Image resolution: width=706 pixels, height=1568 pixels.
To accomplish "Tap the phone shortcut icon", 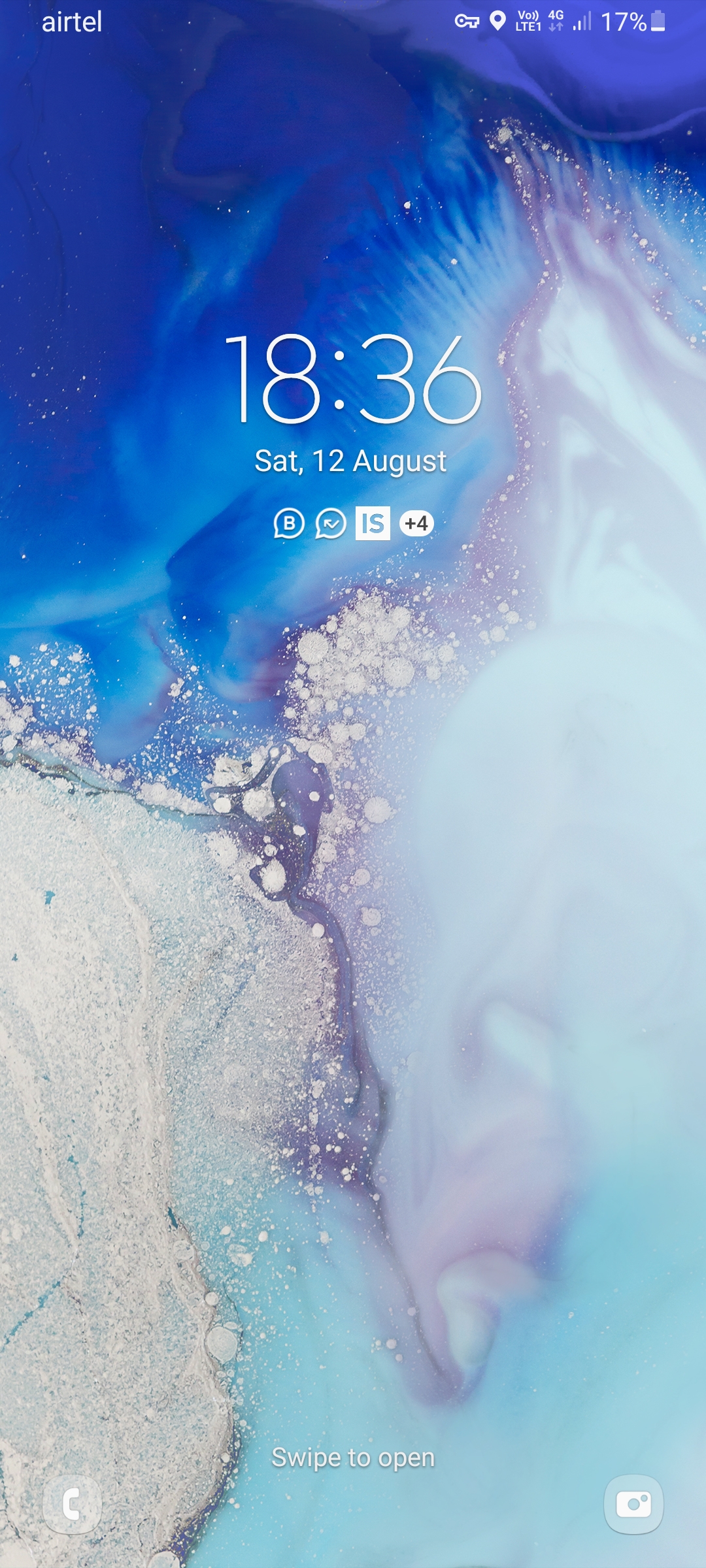I will coord(72,1505).
